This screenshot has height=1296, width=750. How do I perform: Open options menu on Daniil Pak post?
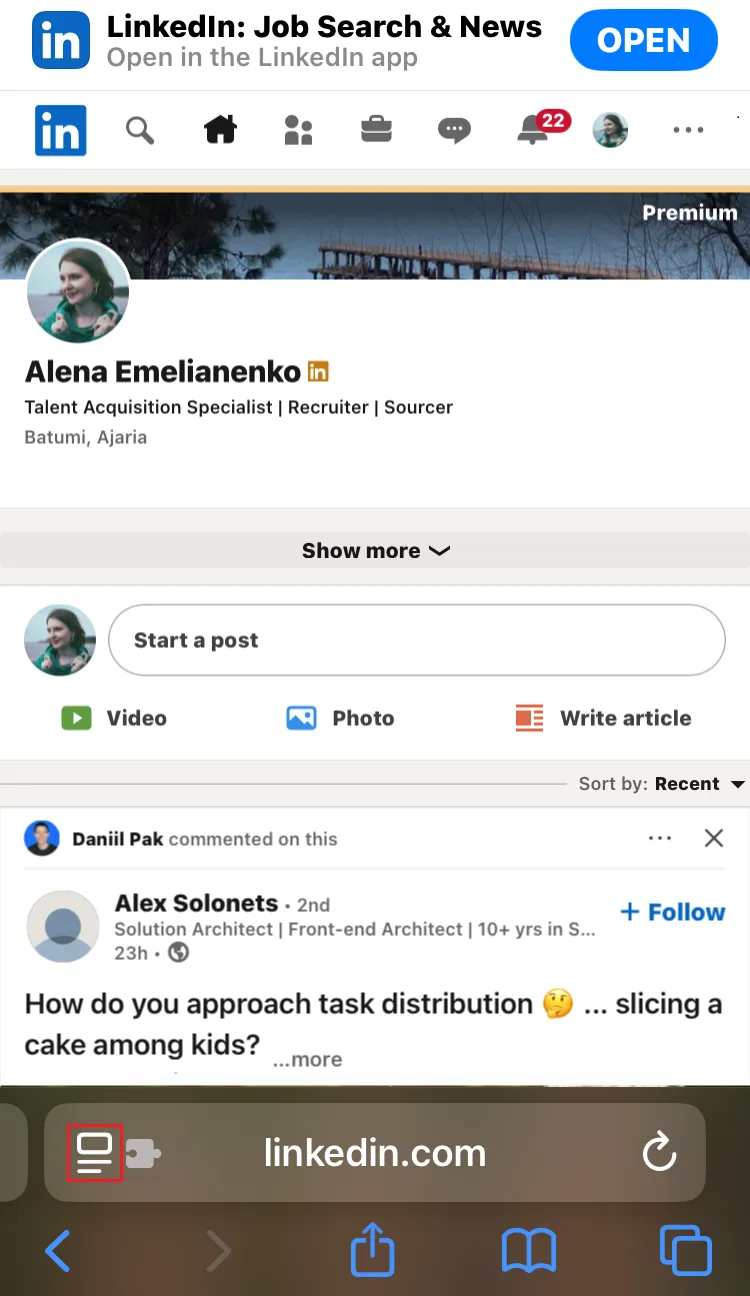click(660, 838)
